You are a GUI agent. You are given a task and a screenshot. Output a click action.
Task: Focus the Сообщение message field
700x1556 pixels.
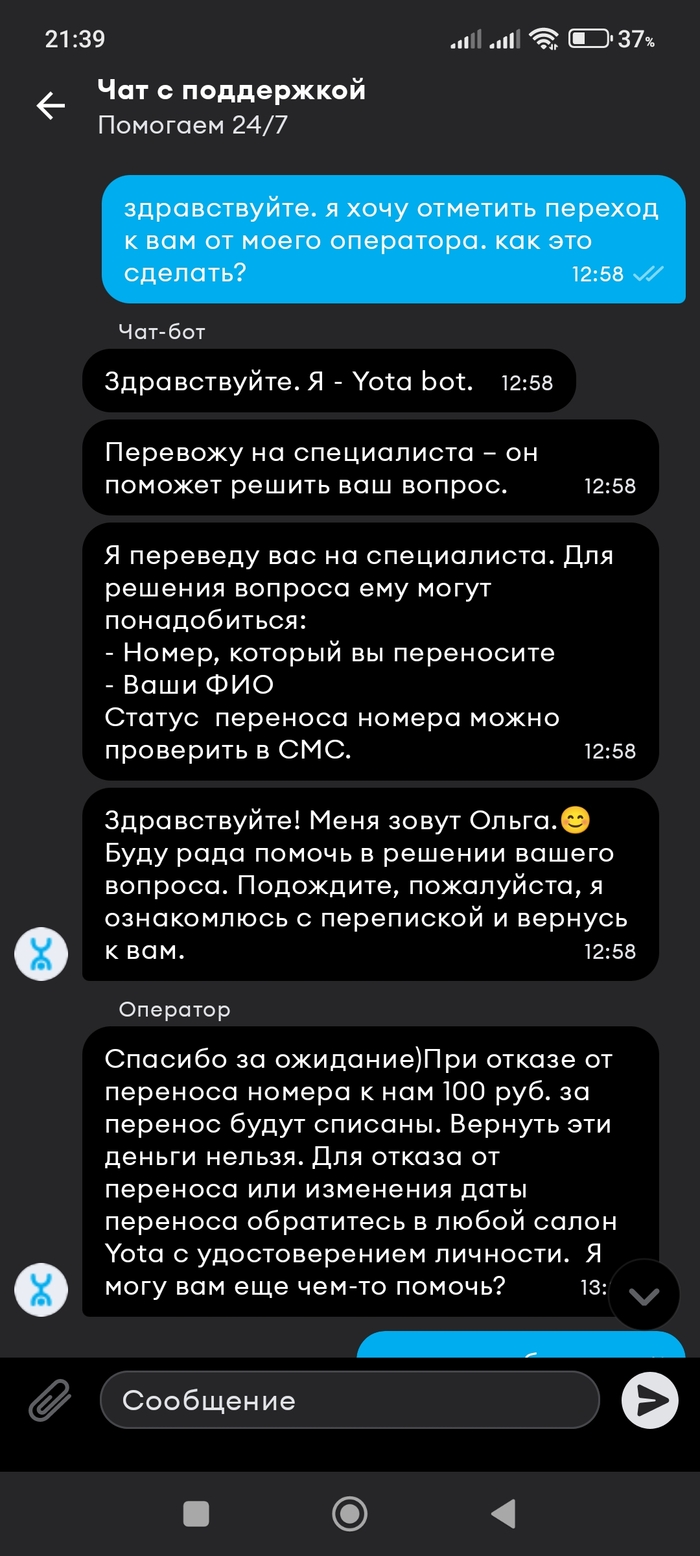pos(350,1400)
